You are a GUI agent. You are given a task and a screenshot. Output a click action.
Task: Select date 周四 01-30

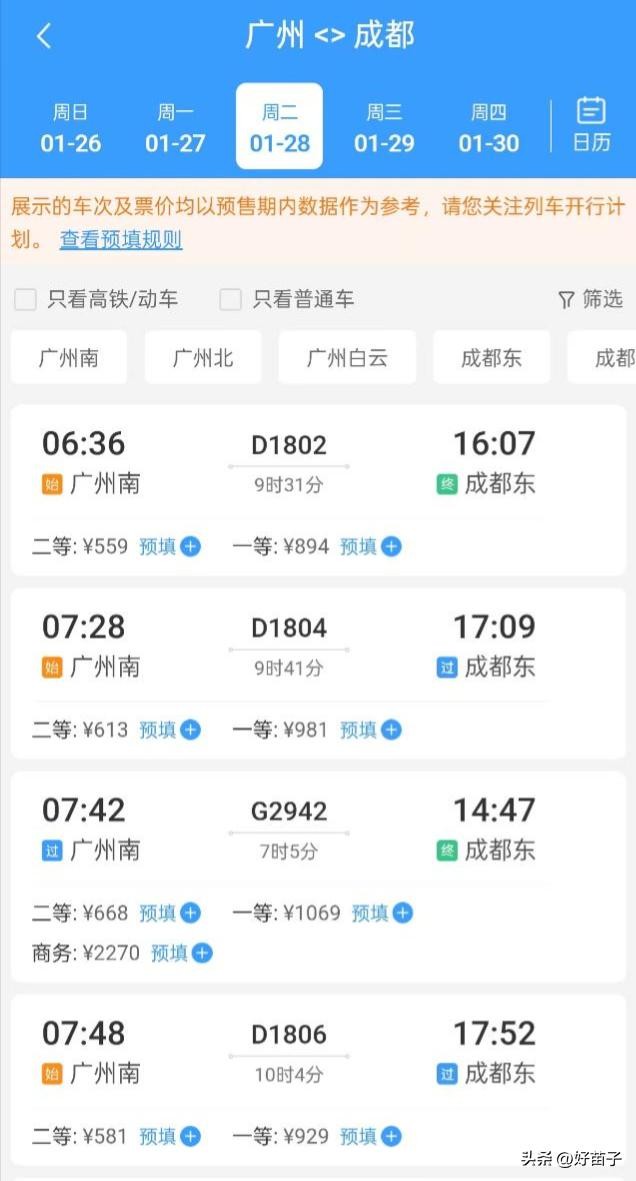point(489,128)
